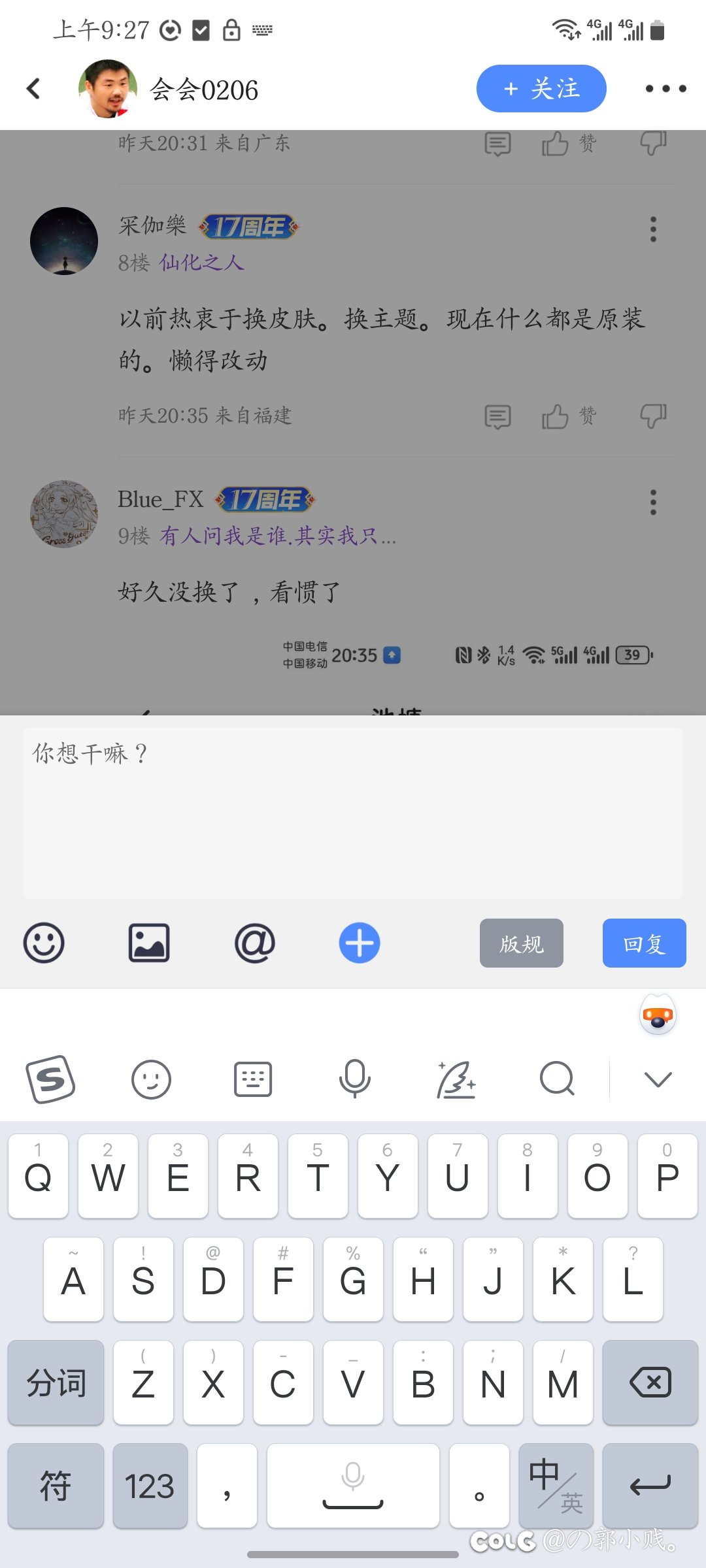Open more options with blue plus icon

coord(360,943)
